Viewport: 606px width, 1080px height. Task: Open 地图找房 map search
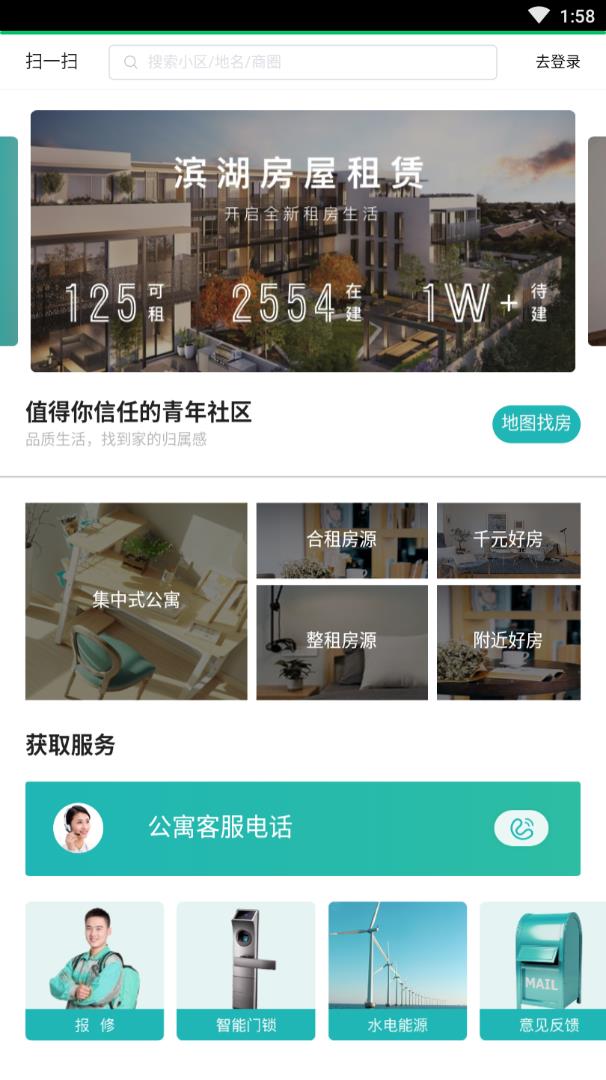pyautogui.click(x=536, y=423)
